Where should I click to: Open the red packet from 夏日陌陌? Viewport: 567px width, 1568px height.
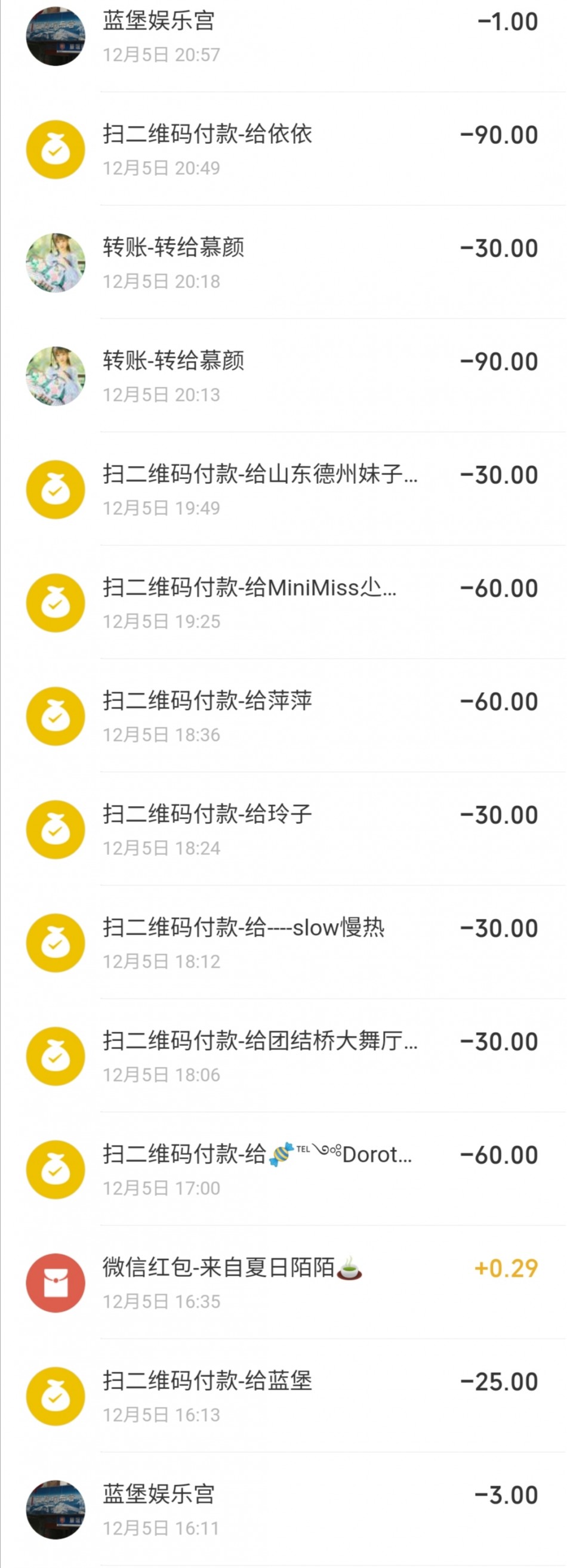point(283,1283)
